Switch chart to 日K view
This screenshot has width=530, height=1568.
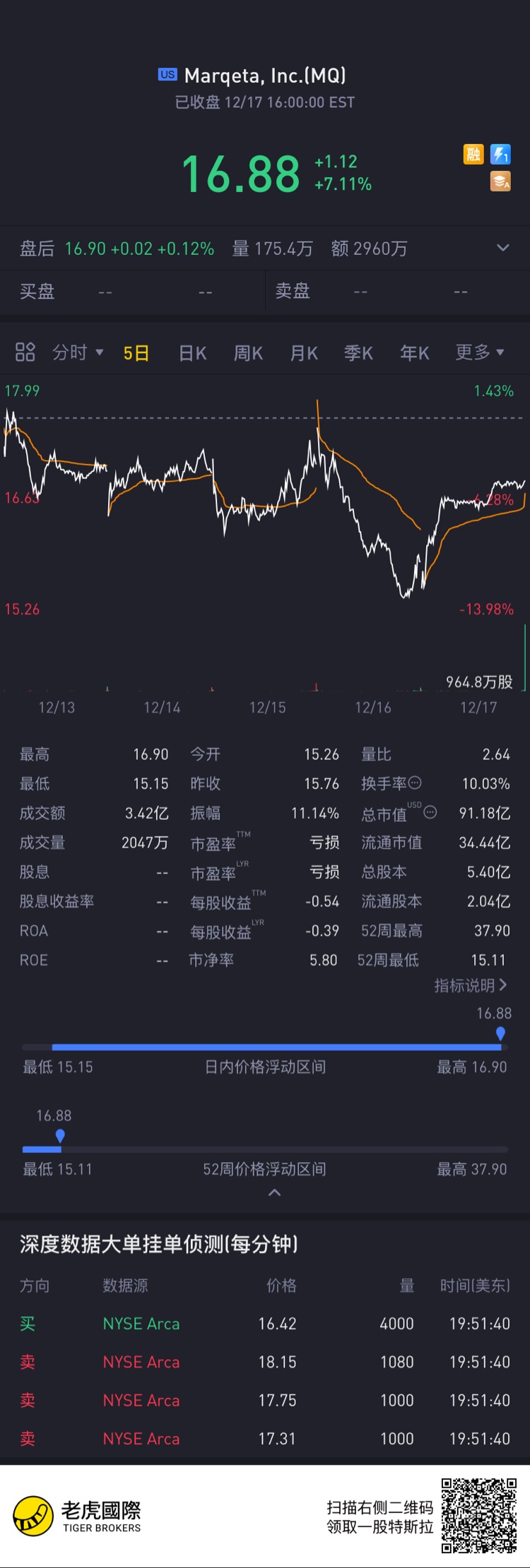coord(192,352)
